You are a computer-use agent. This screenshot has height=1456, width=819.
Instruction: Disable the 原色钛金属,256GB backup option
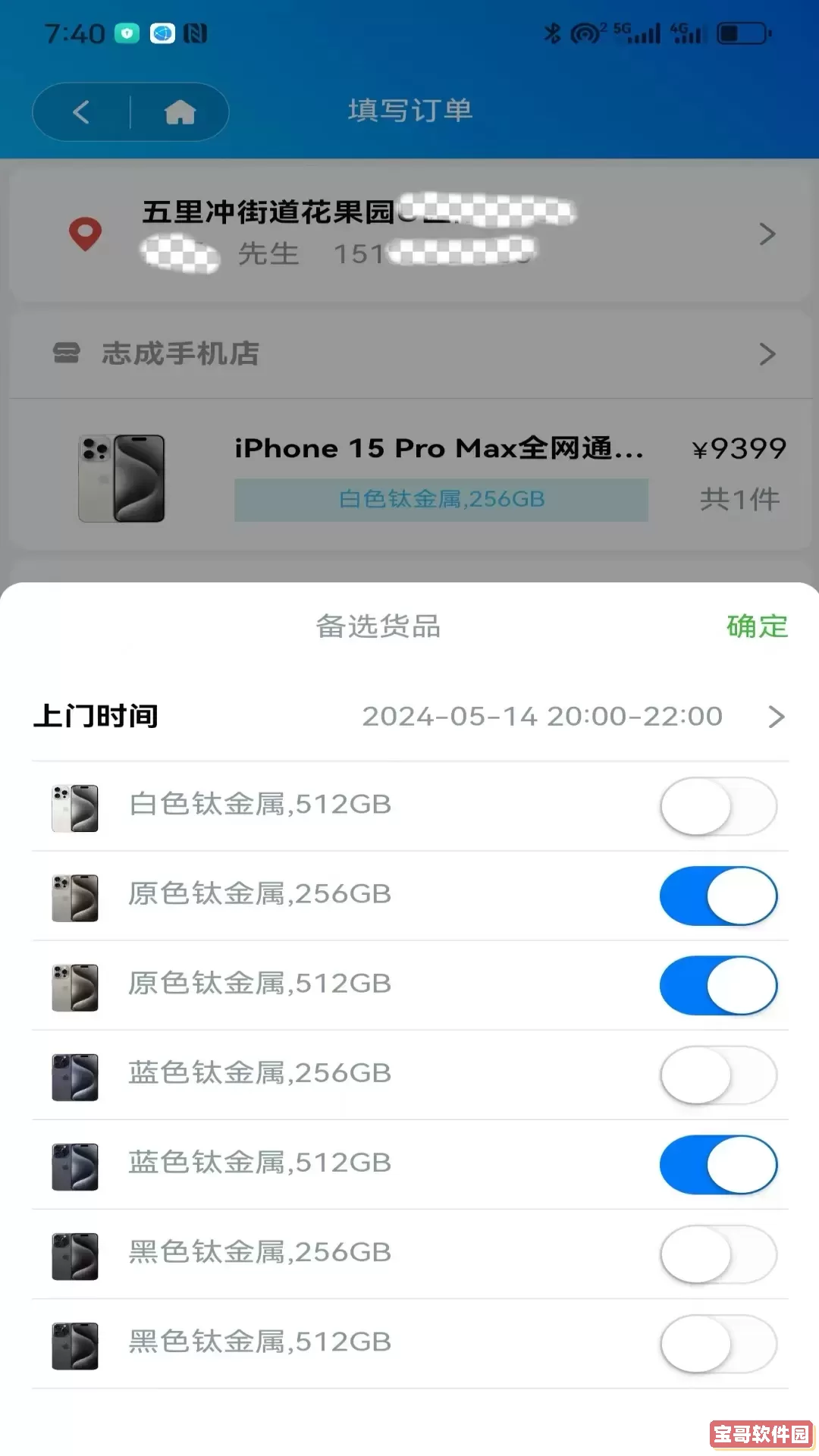[x=718, y=896]
